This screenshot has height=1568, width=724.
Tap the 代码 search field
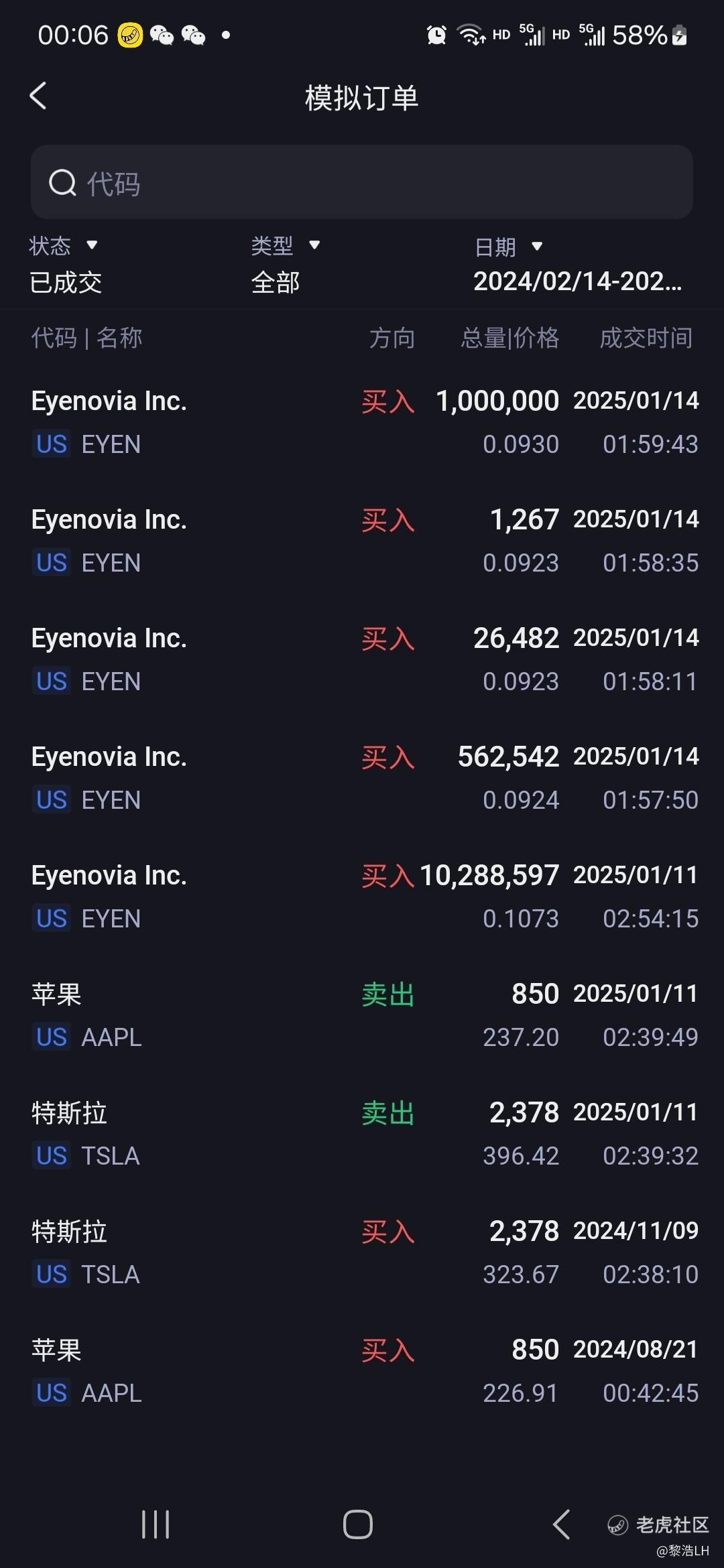pyautogui.click(x=362, y=182)
